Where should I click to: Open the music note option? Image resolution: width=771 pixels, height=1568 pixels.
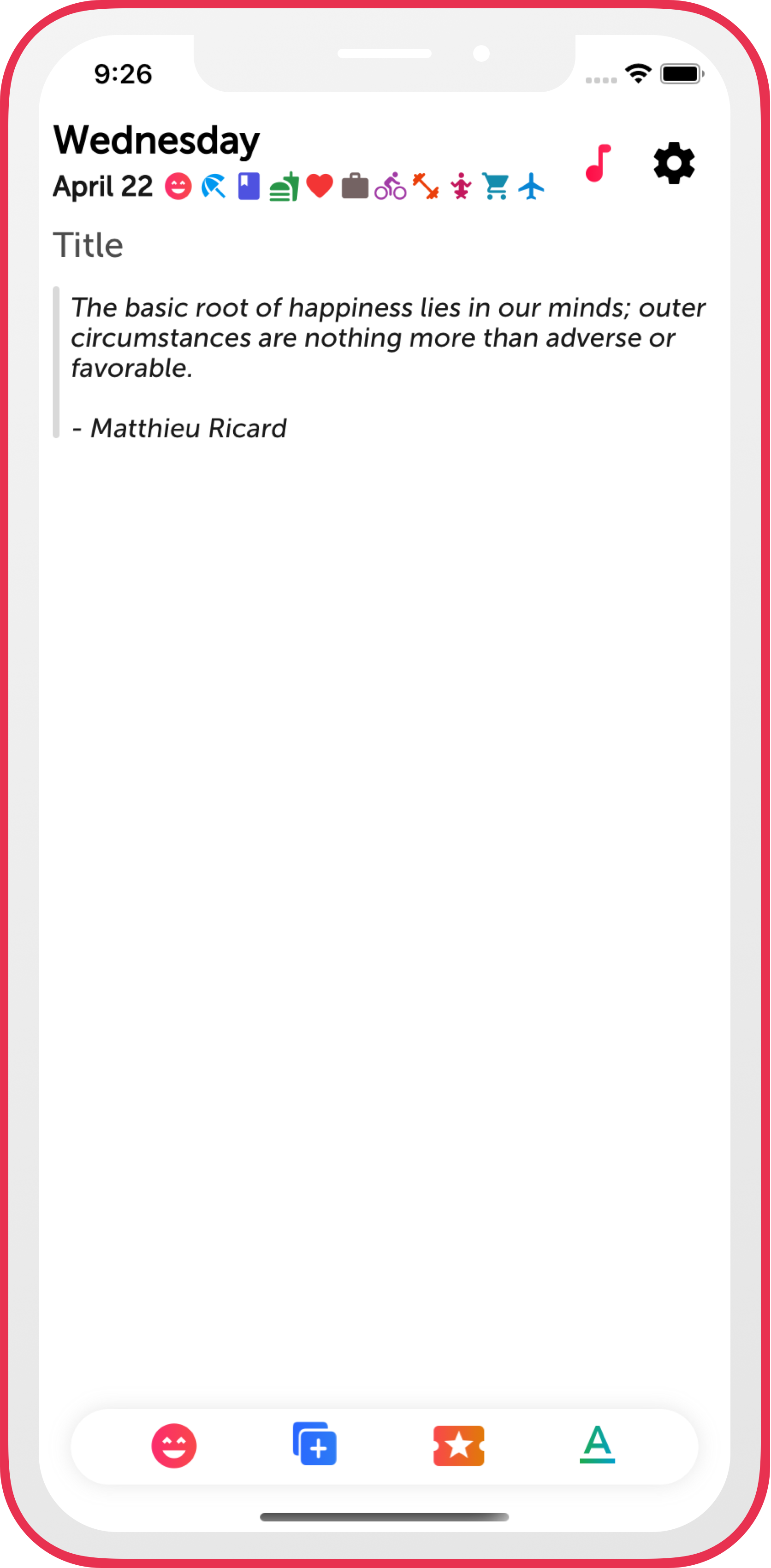coord(598,163)
